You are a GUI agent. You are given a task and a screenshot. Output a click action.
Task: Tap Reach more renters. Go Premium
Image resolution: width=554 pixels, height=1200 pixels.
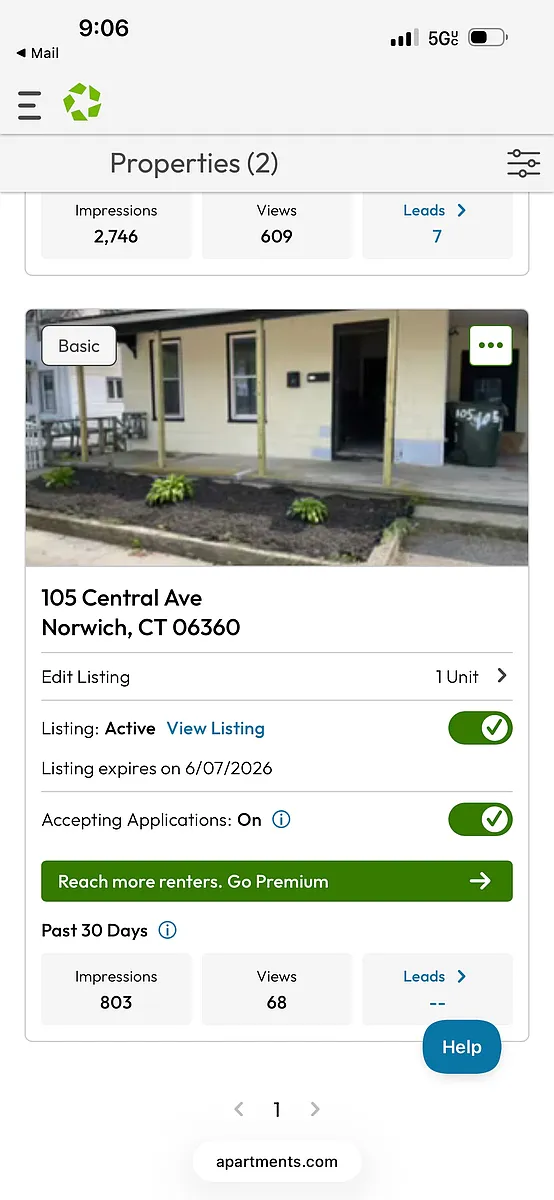(276, 881)
